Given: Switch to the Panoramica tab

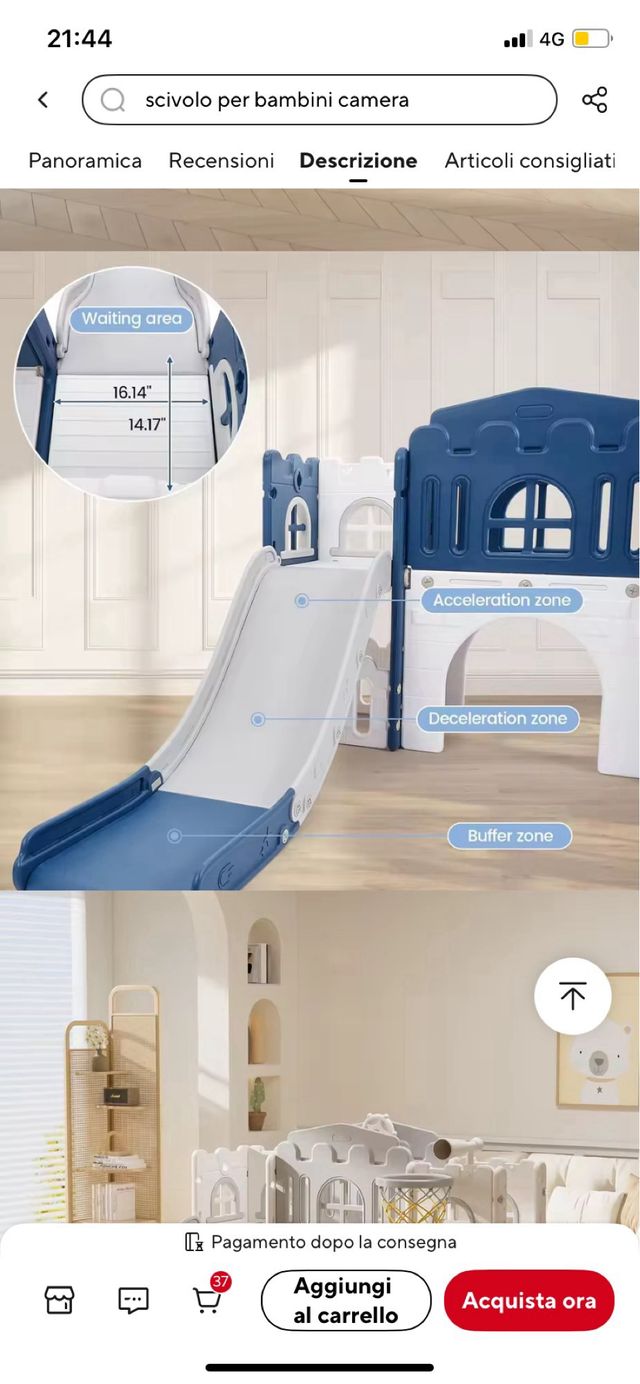Looking at the screenshot, I should 85,160.
